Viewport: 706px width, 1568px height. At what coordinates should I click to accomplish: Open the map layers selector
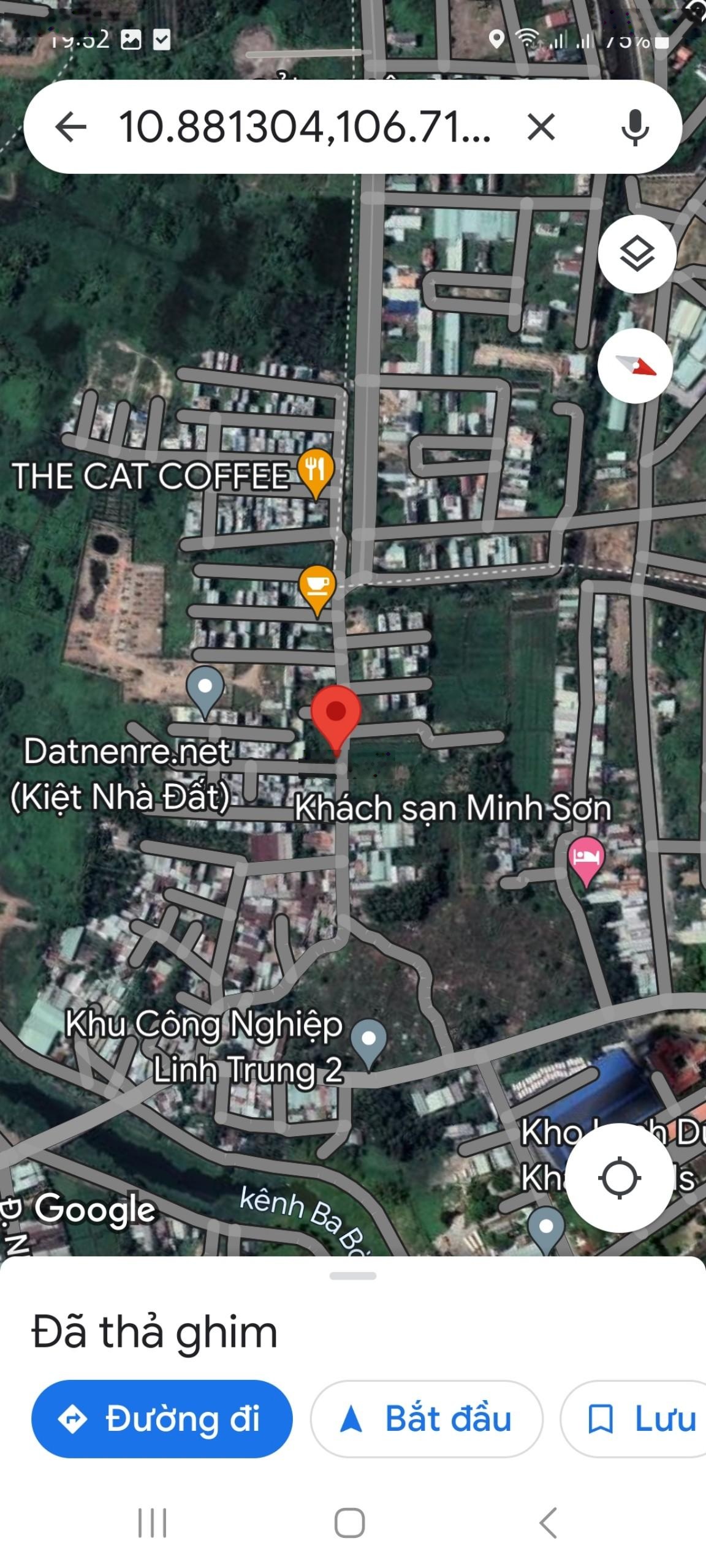[637, 254]
